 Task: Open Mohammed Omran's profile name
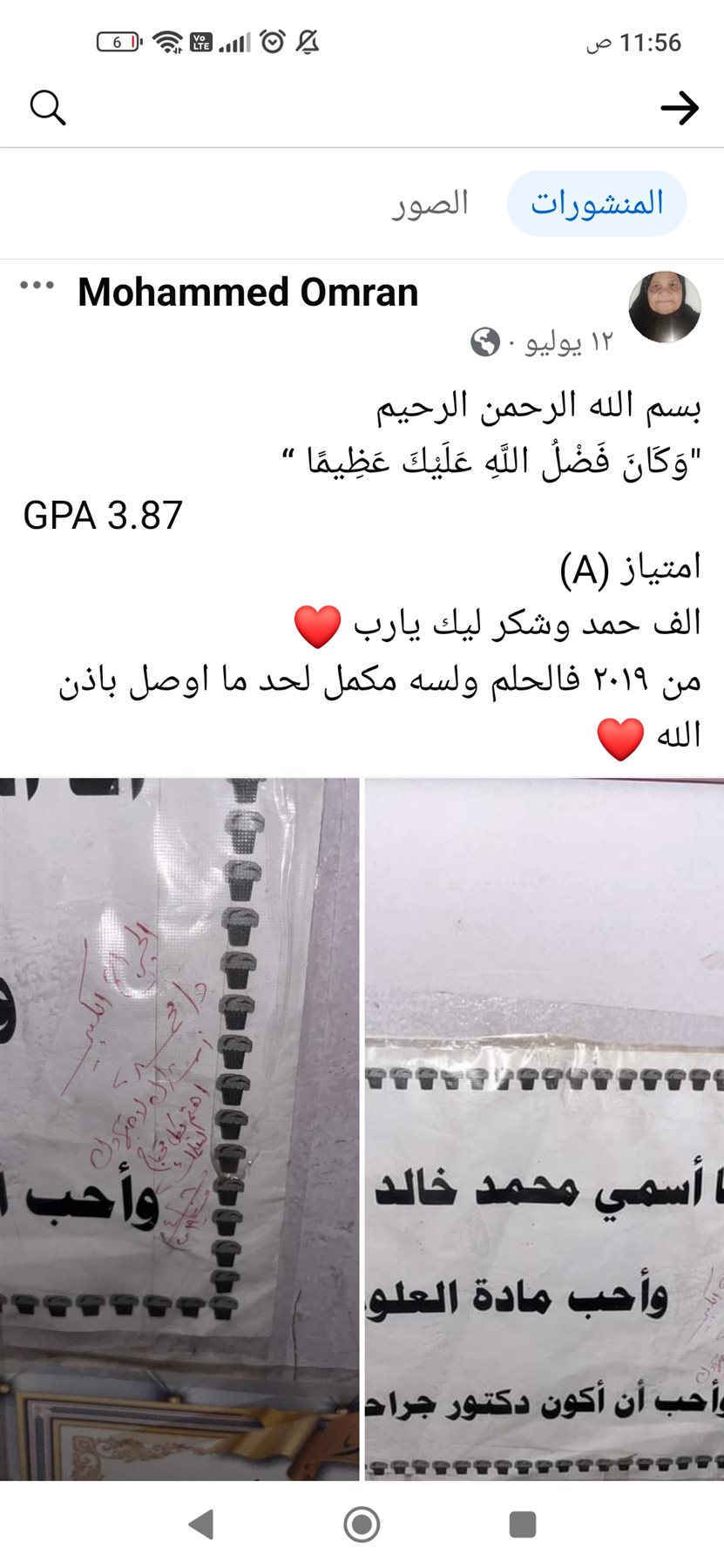point(248,293)
